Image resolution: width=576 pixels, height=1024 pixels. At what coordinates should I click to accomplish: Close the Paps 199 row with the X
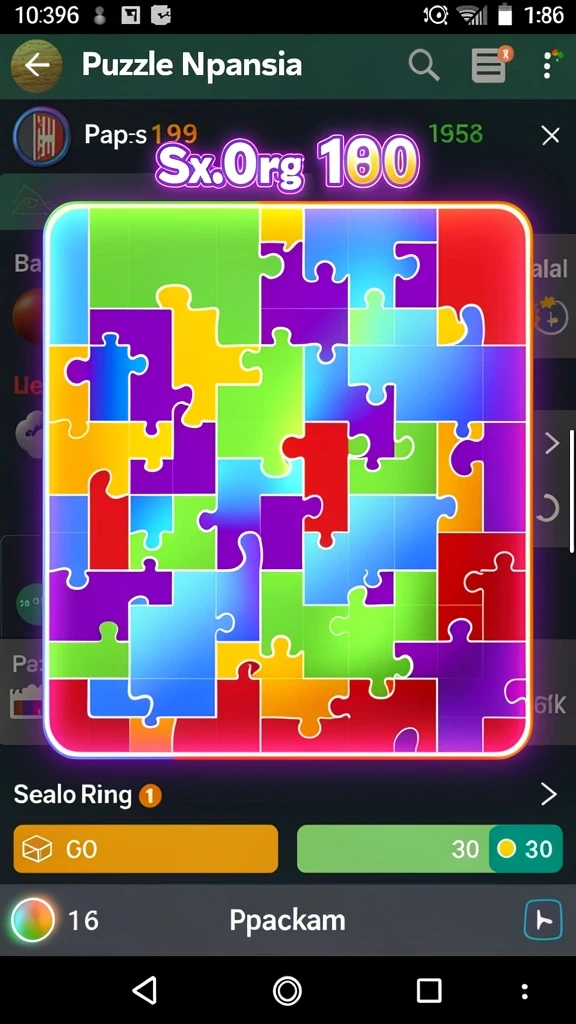point(551,135)
